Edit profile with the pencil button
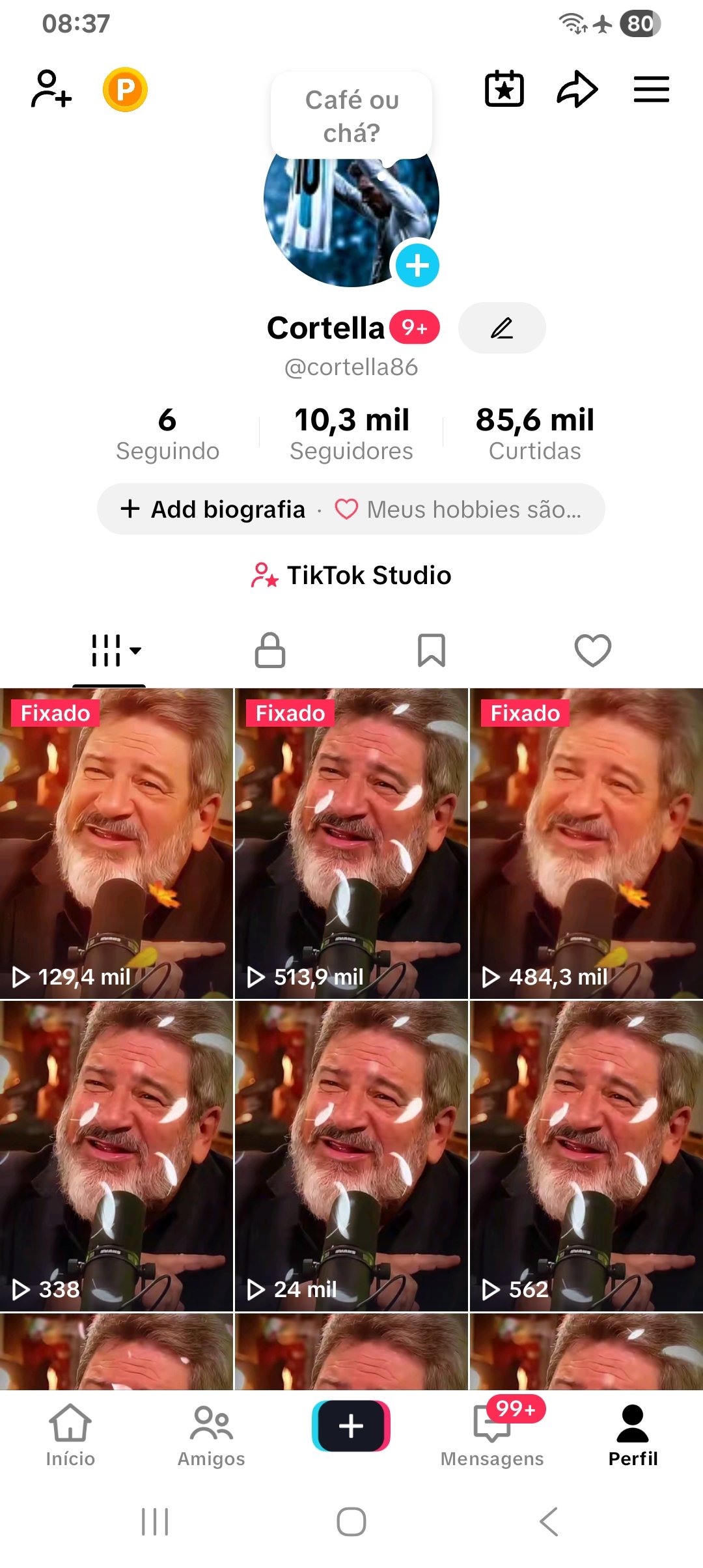The height and width of the screenshot is (1568, 703). [x=502, y=328]
